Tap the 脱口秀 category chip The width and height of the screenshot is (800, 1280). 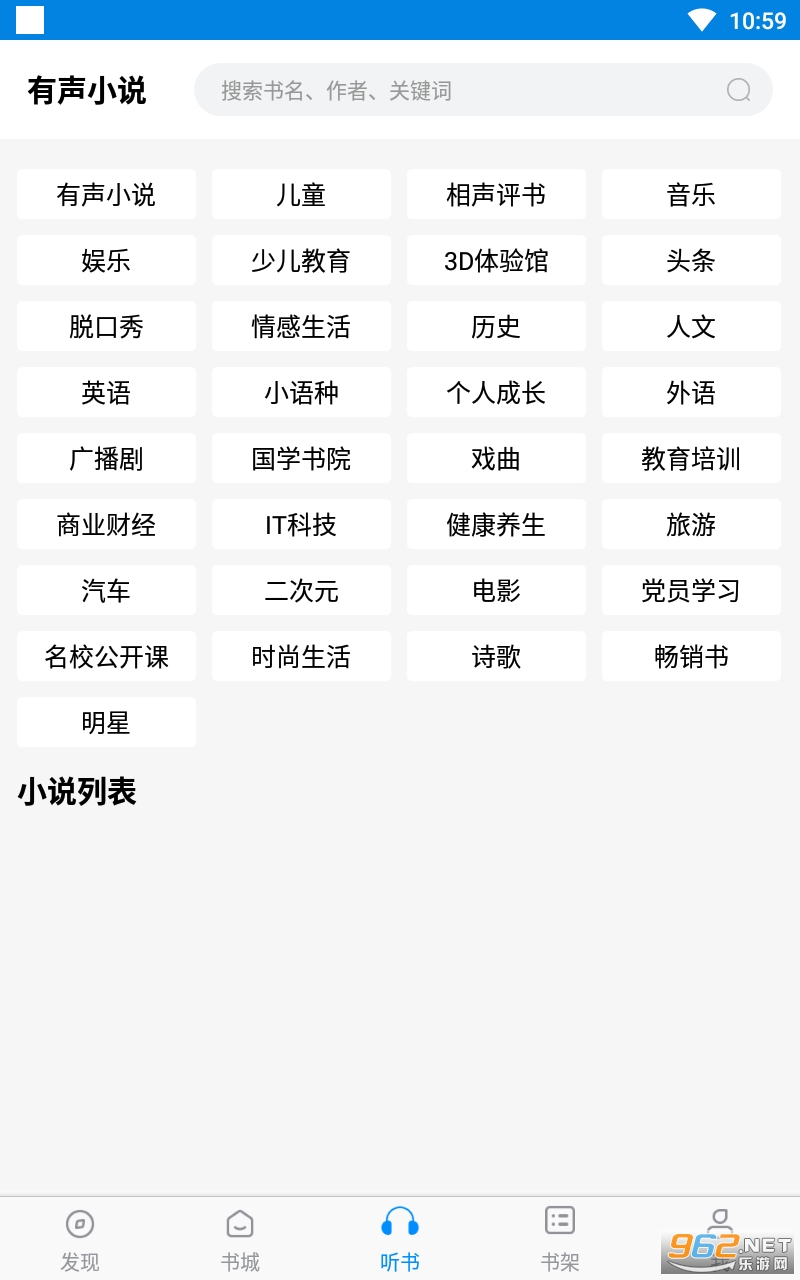point(106,326)
